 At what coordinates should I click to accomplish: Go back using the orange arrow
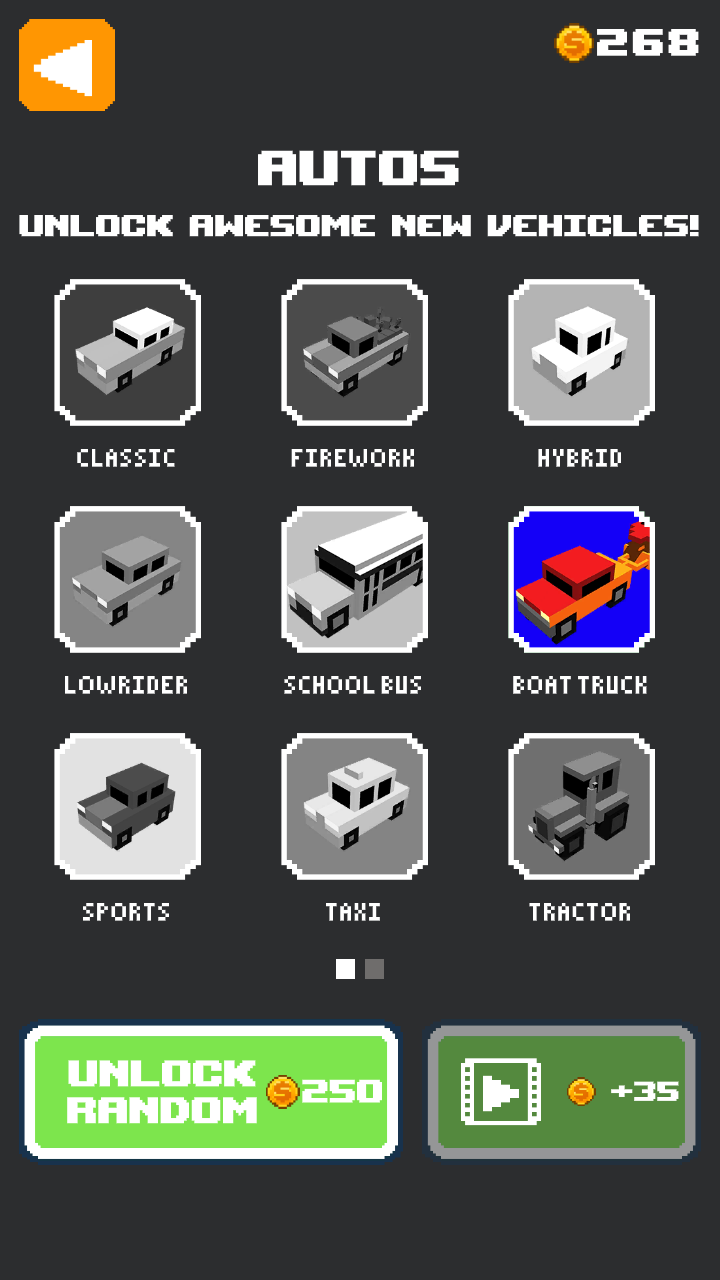(x=67, y=65)
